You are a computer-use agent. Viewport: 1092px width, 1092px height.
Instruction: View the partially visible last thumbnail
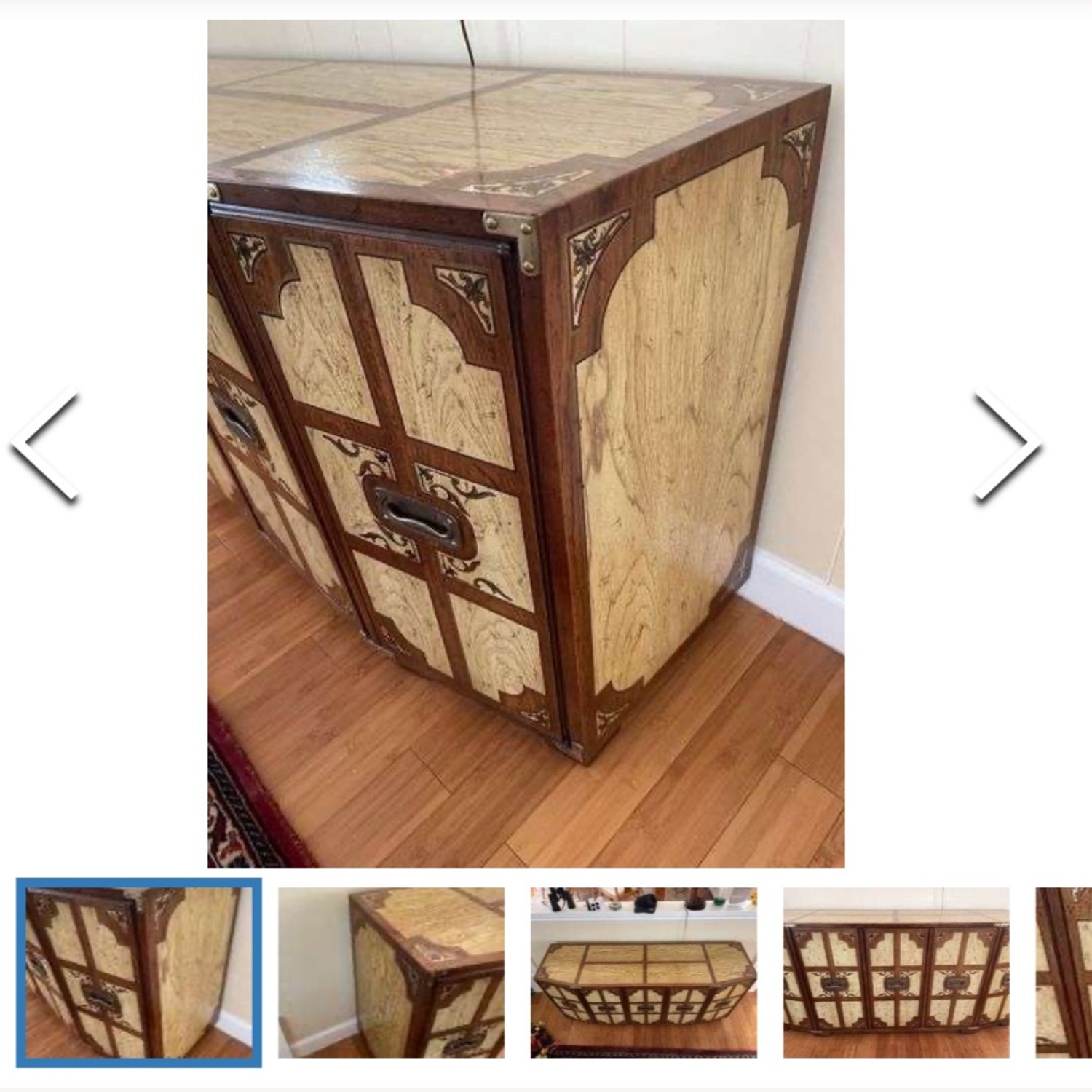point(1064,973)
